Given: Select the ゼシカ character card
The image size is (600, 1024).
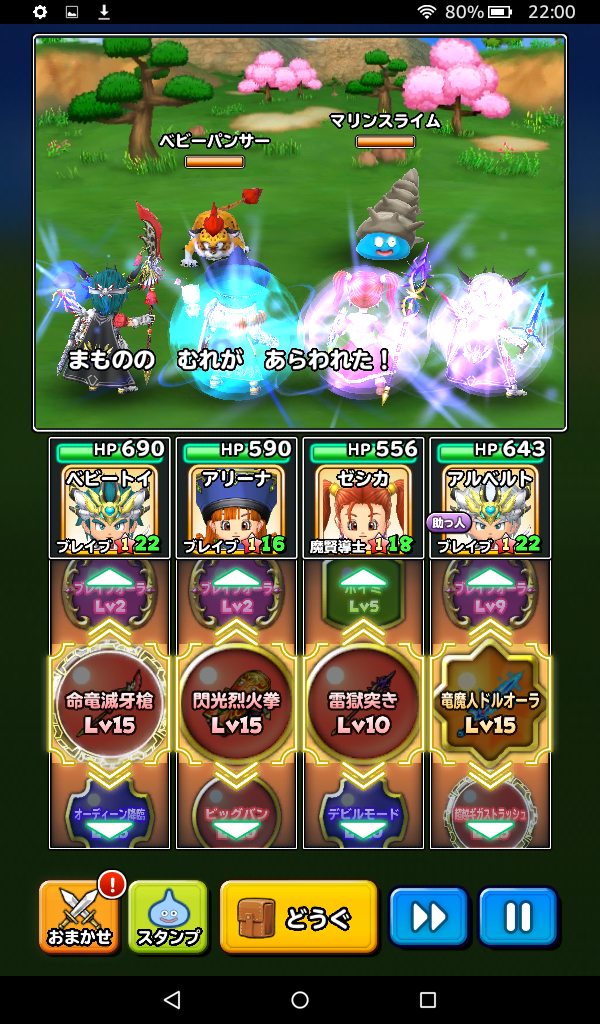Looking at the screenshot, I should tap(363, 498).
